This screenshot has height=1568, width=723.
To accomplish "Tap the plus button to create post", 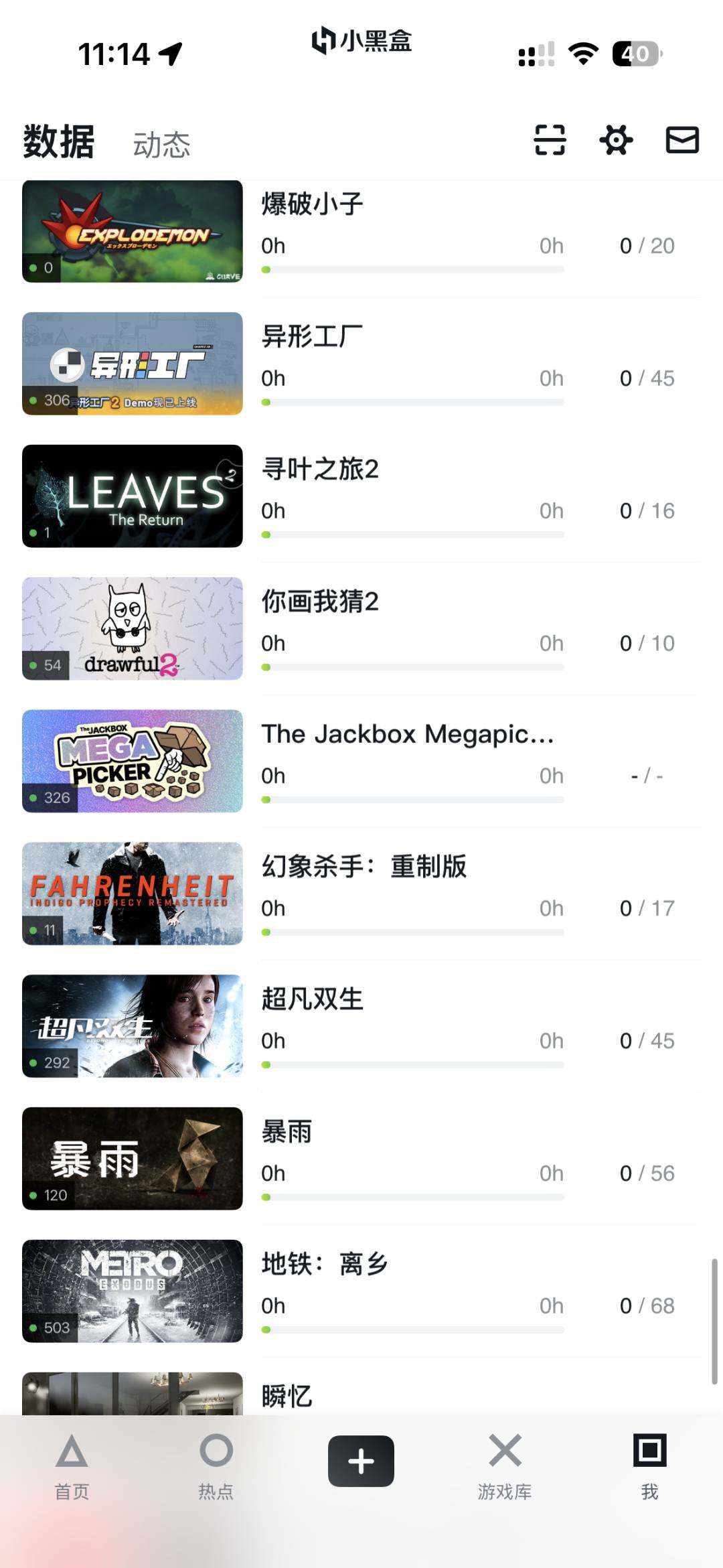I will coord(361,1461).
